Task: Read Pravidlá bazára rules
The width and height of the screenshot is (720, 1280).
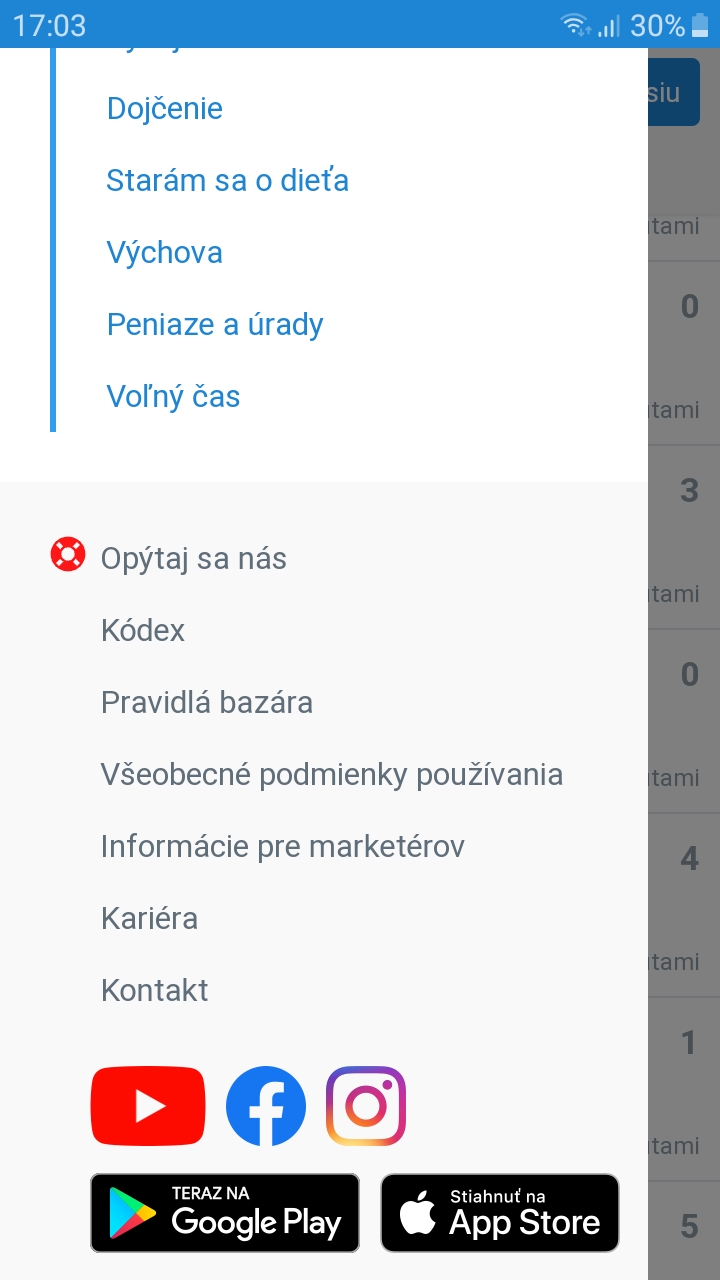Action: point(207,702)
